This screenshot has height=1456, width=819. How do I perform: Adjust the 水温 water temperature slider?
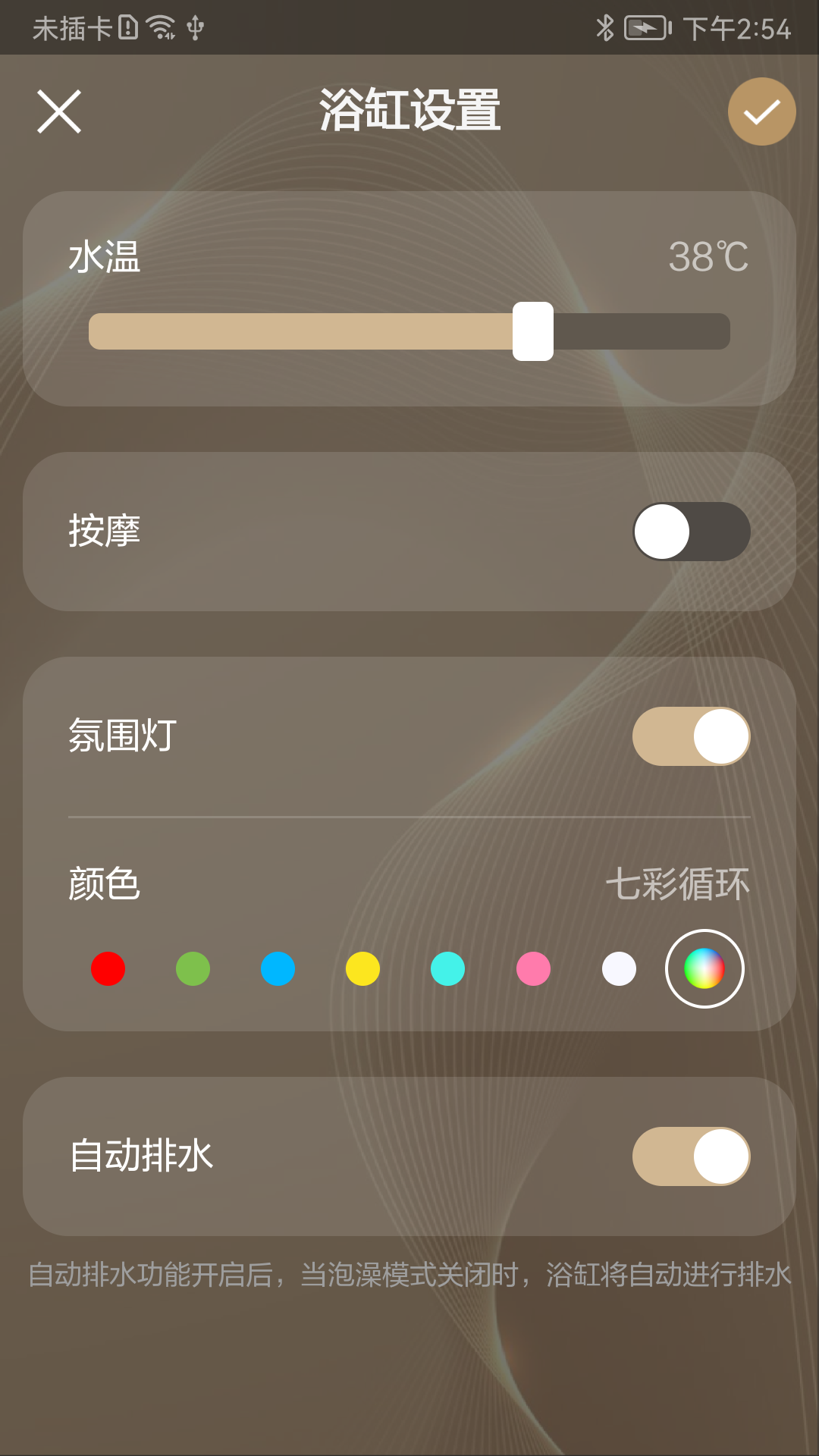coord(533,330)
